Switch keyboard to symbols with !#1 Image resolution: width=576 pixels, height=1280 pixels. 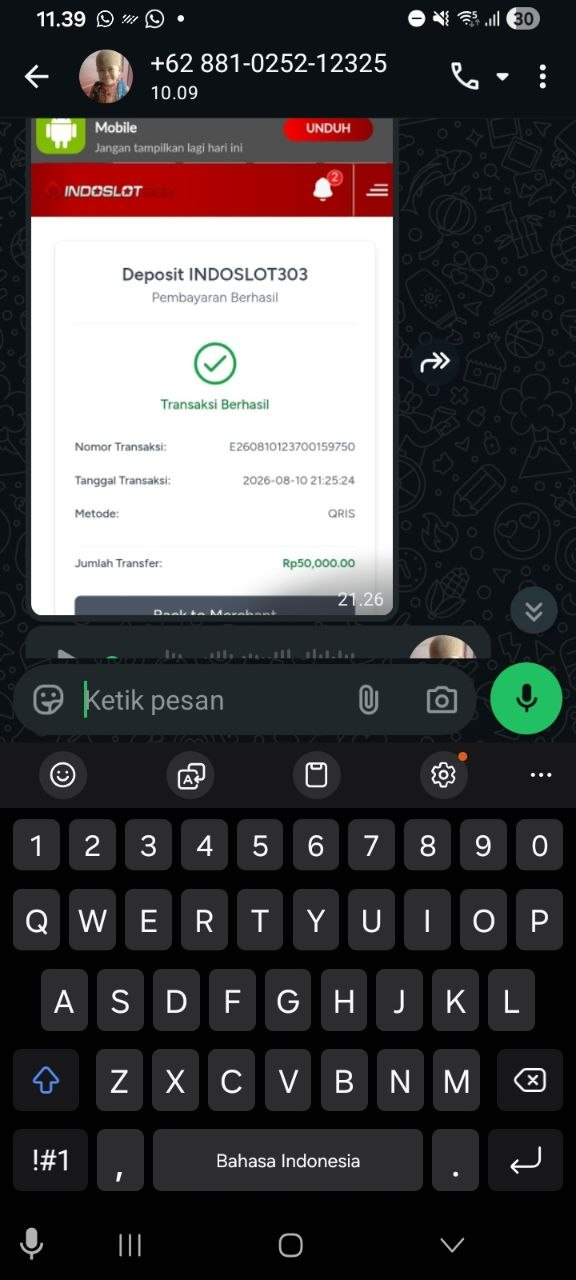(50, 1160)
